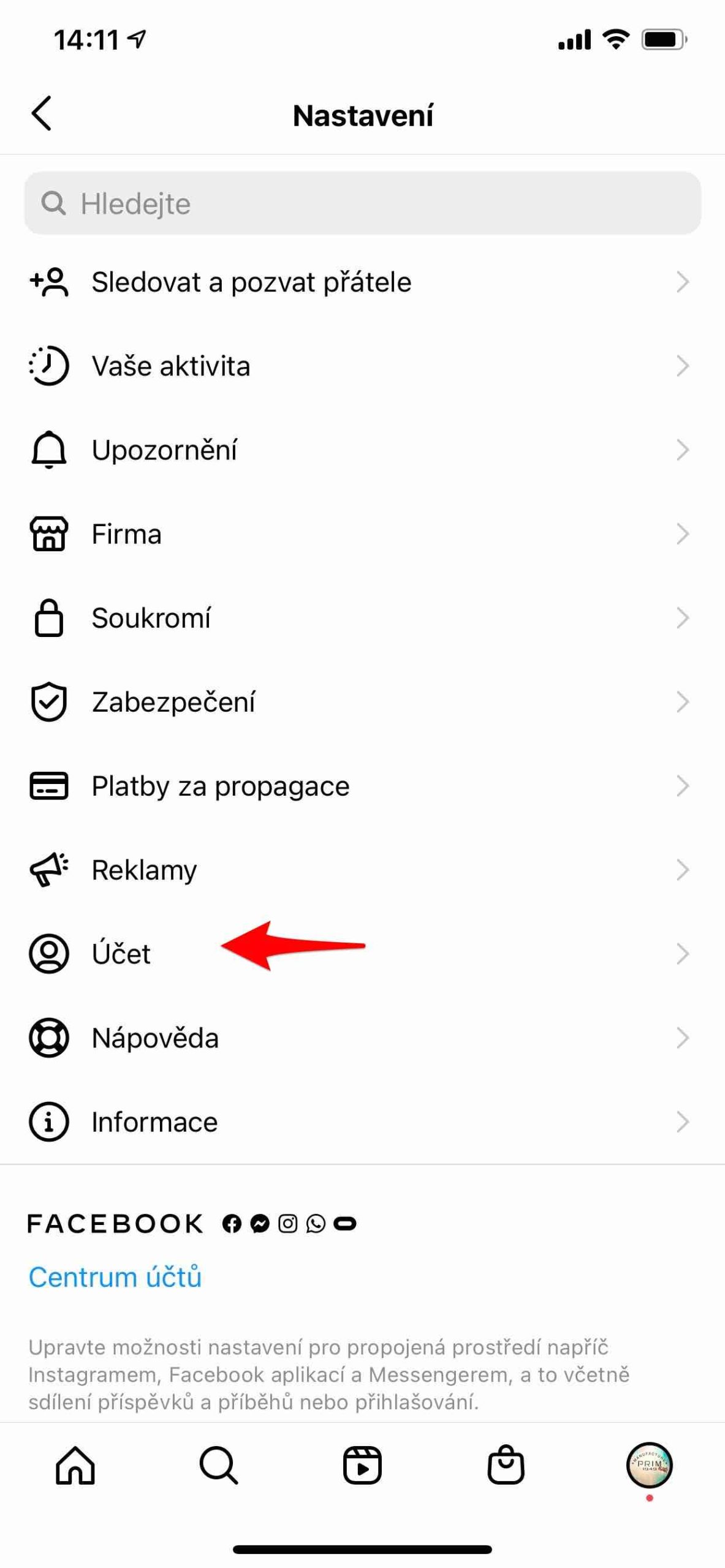Image resolution: width=725 pixels, height=1568 pixels.
Task: Tap the Messenger icon beside FACEBOOK
Action: click(x=259, y=1223)
